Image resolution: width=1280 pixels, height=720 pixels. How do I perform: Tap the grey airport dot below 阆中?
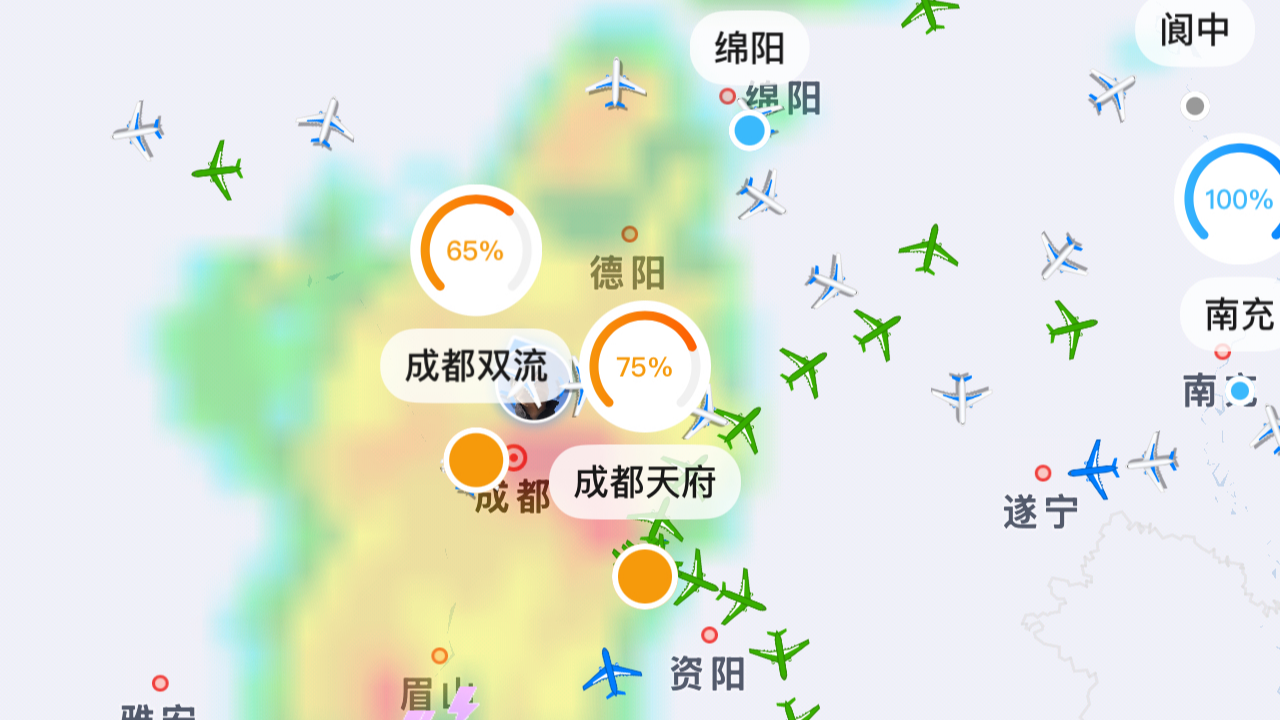[x=1194, y=105]
